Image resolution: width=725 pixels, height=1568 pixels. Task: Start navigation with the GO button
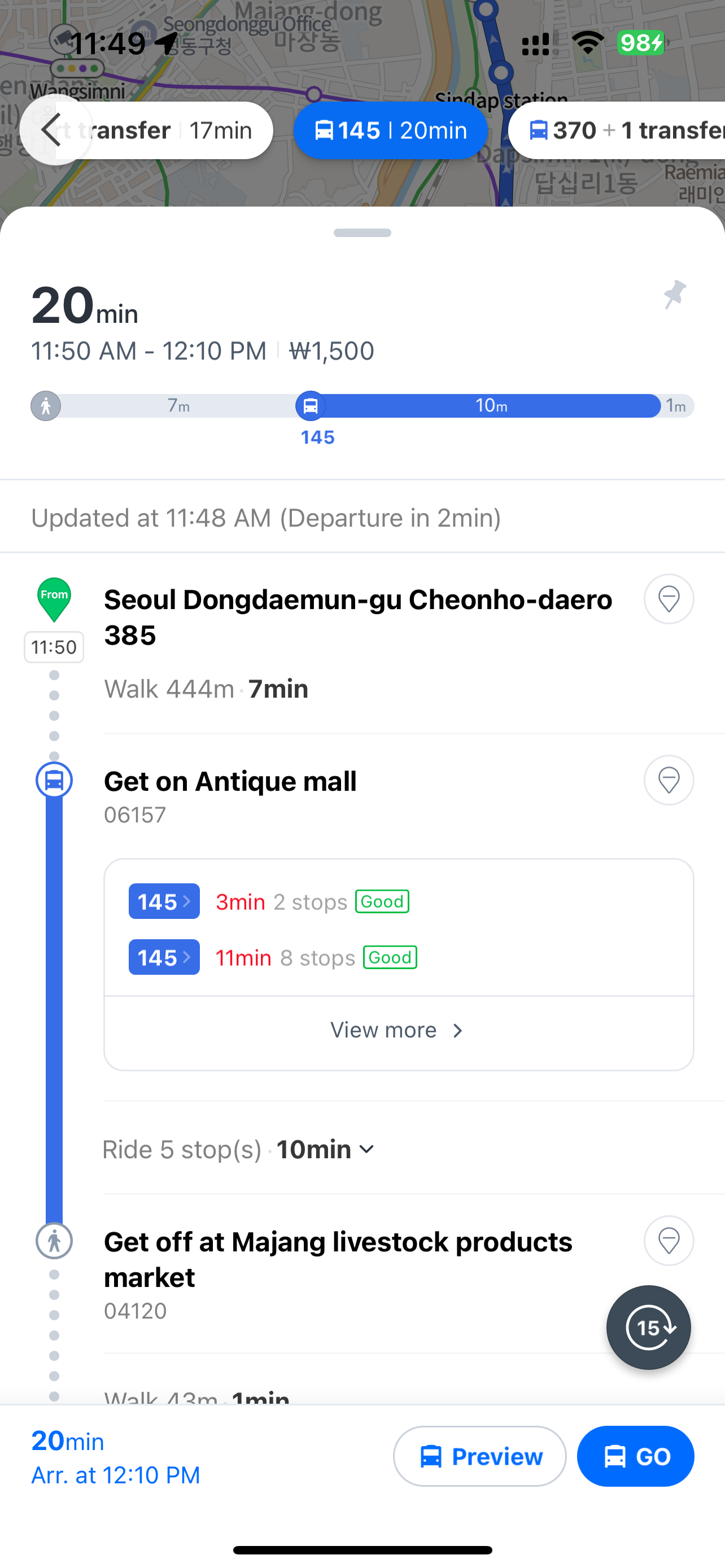(635, 1456)
